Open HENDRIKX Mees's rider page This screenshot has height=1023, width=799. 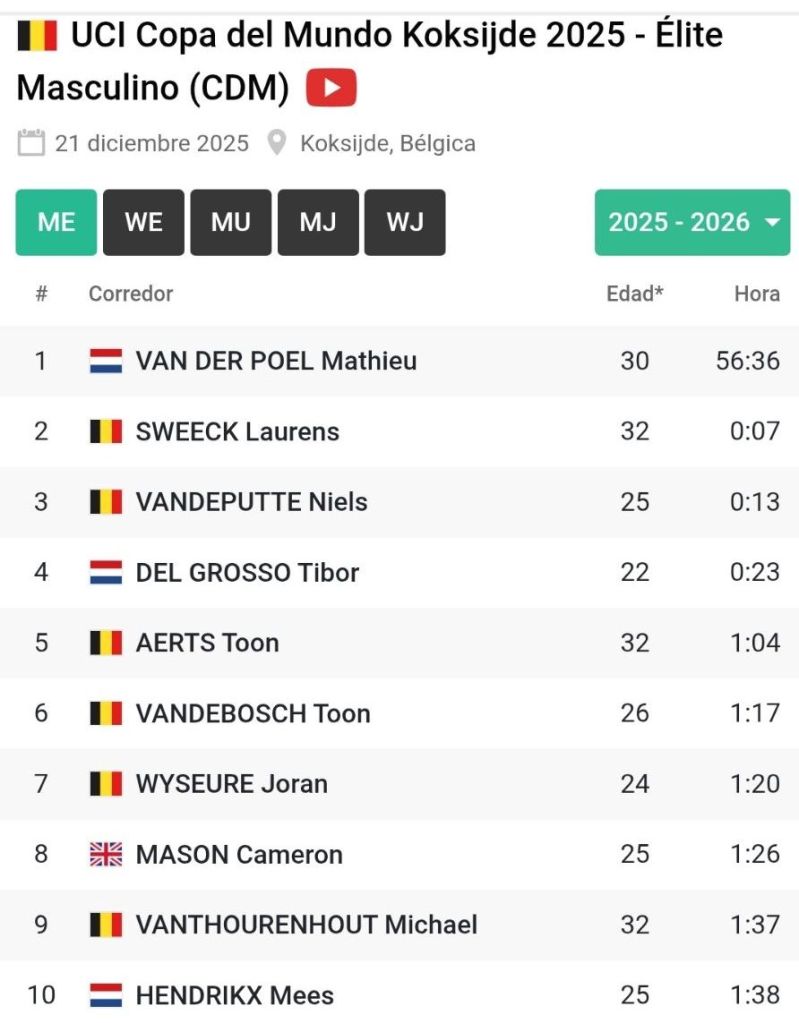point(234,996)
